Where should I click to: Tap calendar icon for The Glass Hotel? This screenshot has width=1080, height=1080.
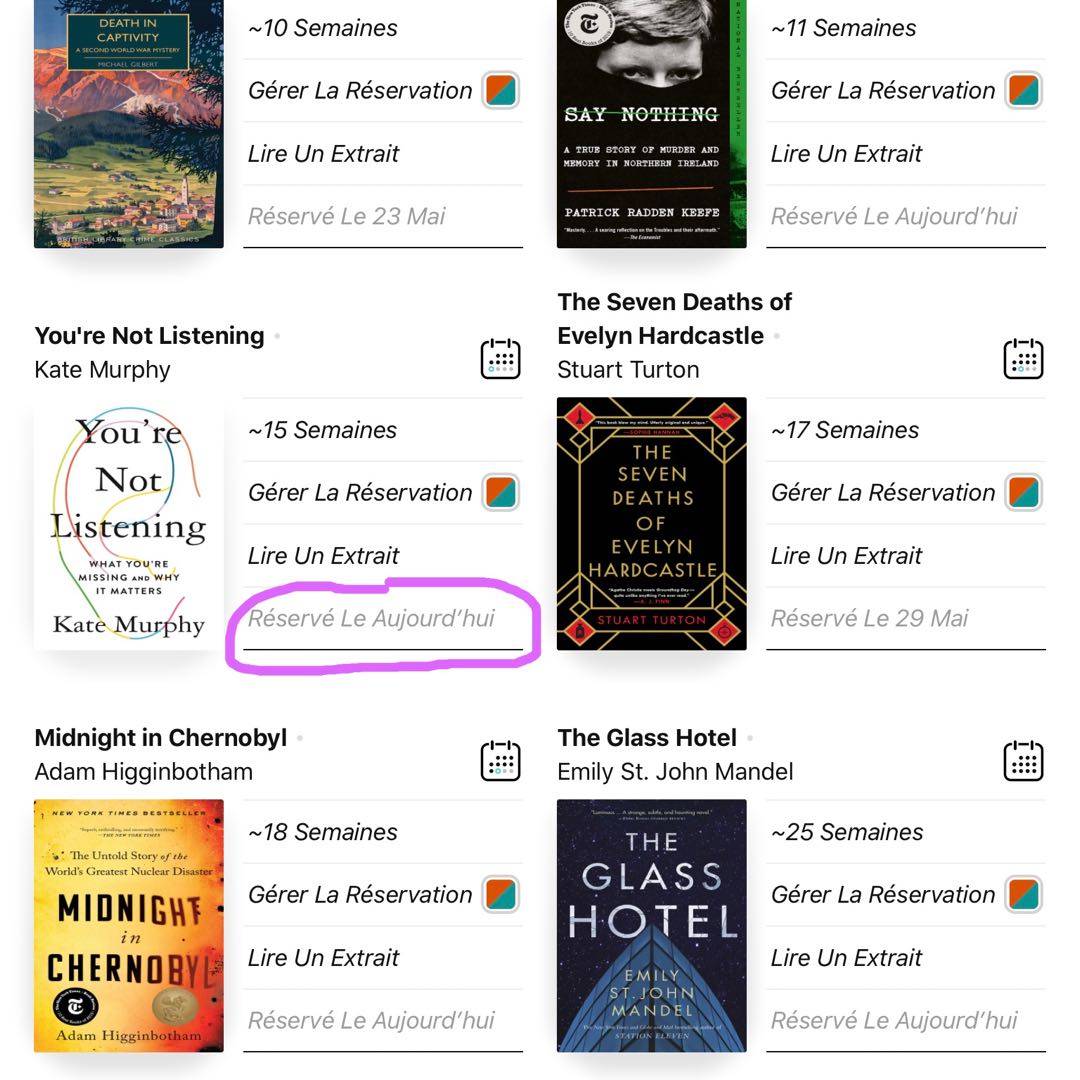pyautogui.click(x=1023, y=760)
